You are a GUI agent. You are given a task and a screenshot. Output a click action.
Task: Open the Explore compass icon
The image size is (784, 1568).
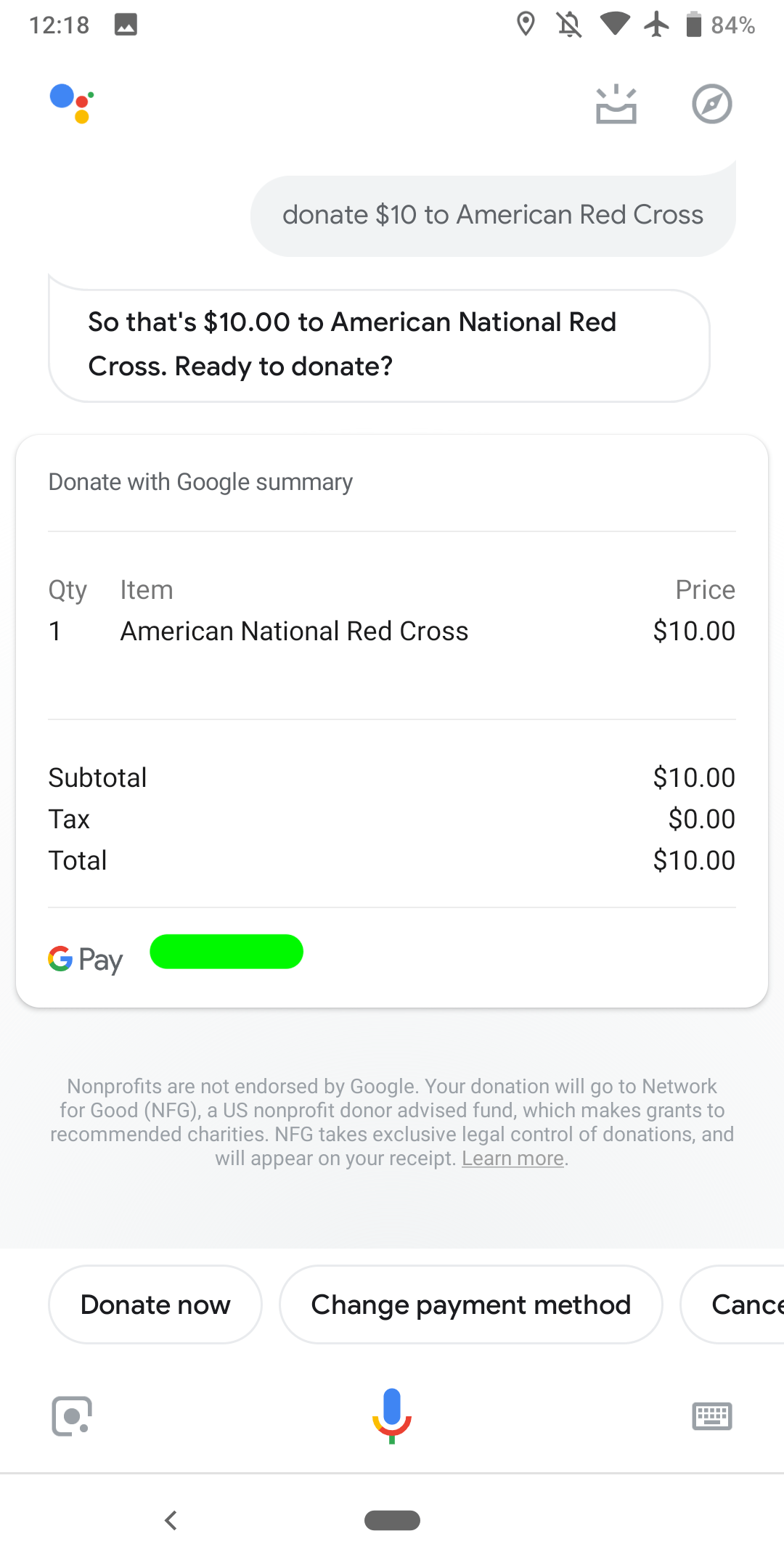click(x=711, y=104)
